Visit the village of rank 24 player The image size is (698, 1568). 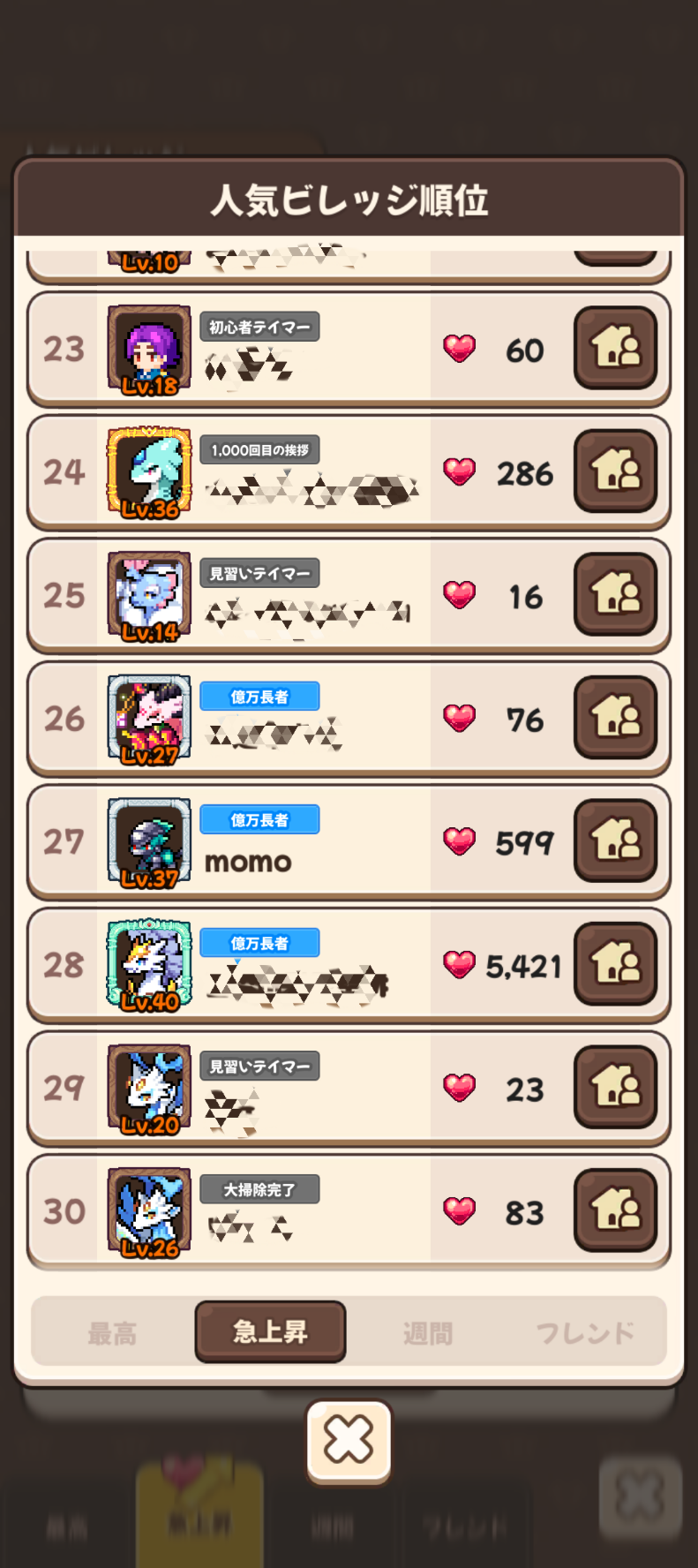[616, 471]
